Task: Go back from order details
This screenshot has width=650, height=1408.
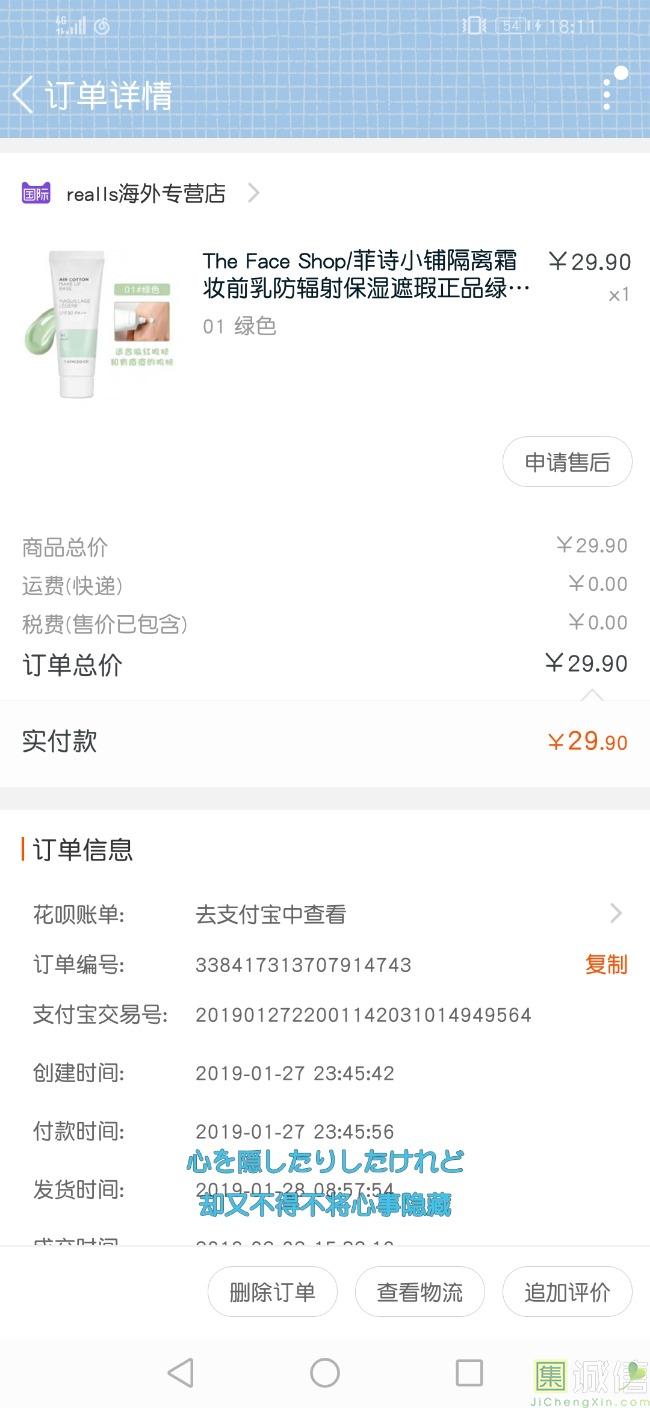Action: coord(22,95)
